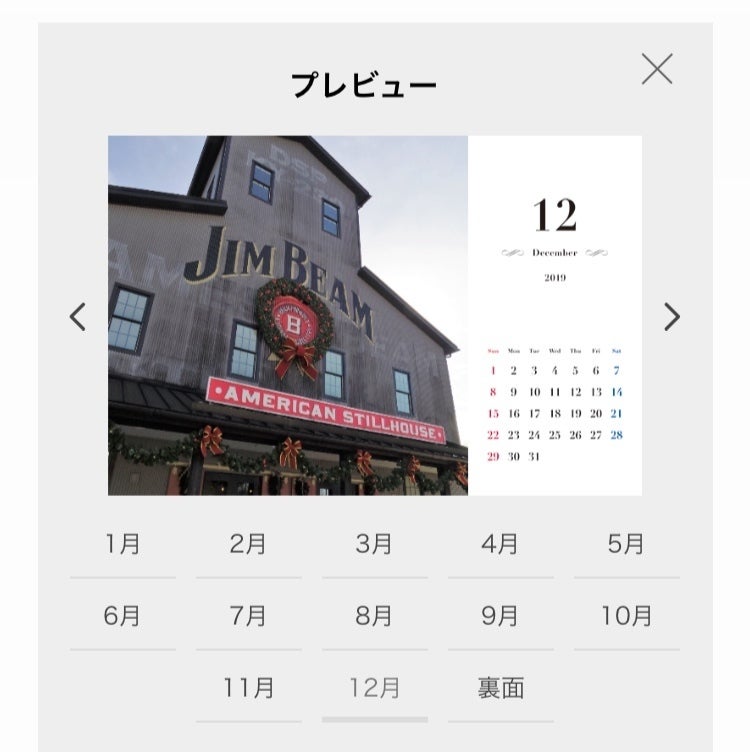This screenshot has width=750, height=752.
Task: Select the 2月 tab
Action: tap(248, 545)
